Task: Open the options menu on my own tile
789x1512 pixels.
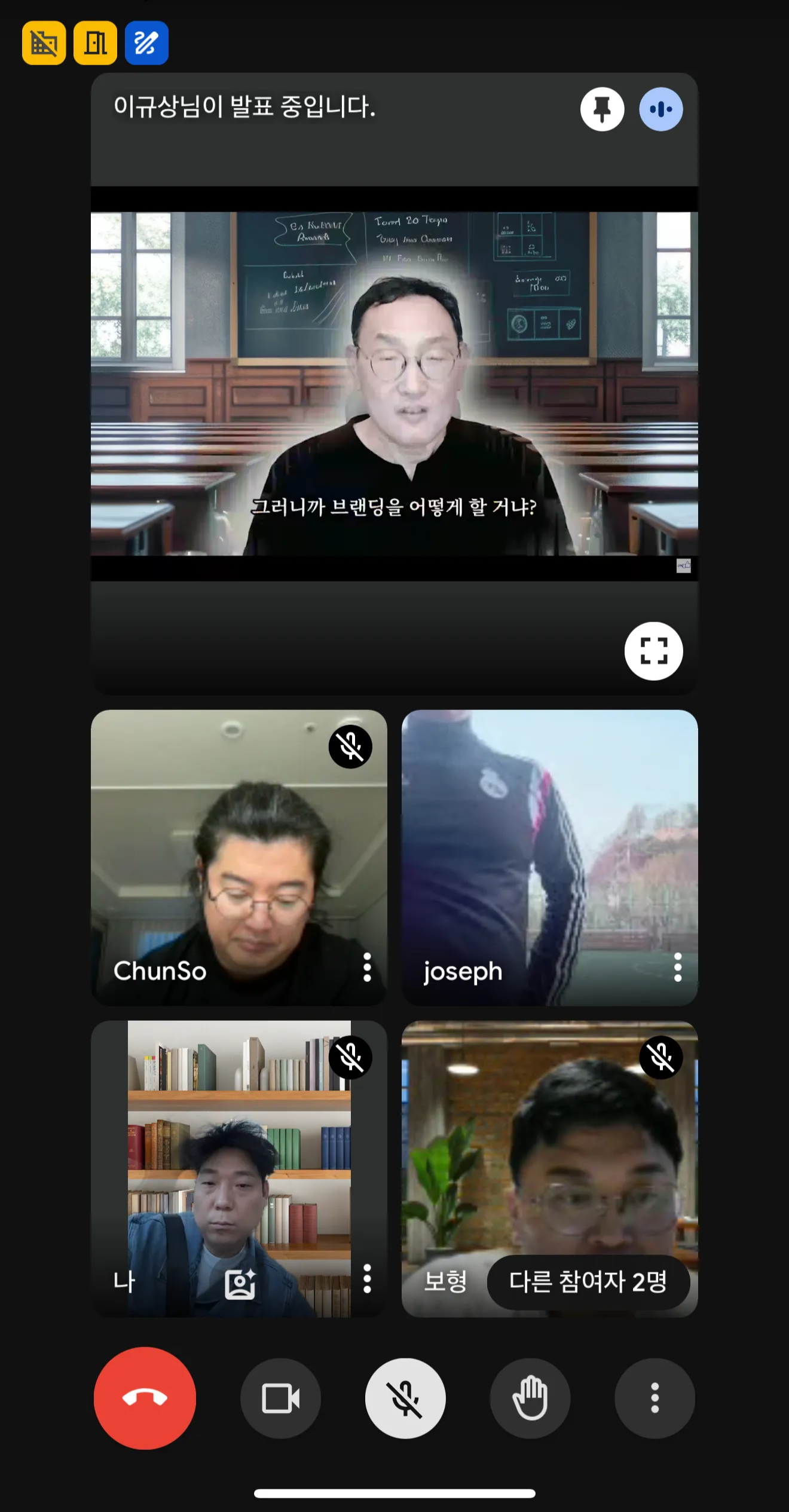Action: 367,1278
